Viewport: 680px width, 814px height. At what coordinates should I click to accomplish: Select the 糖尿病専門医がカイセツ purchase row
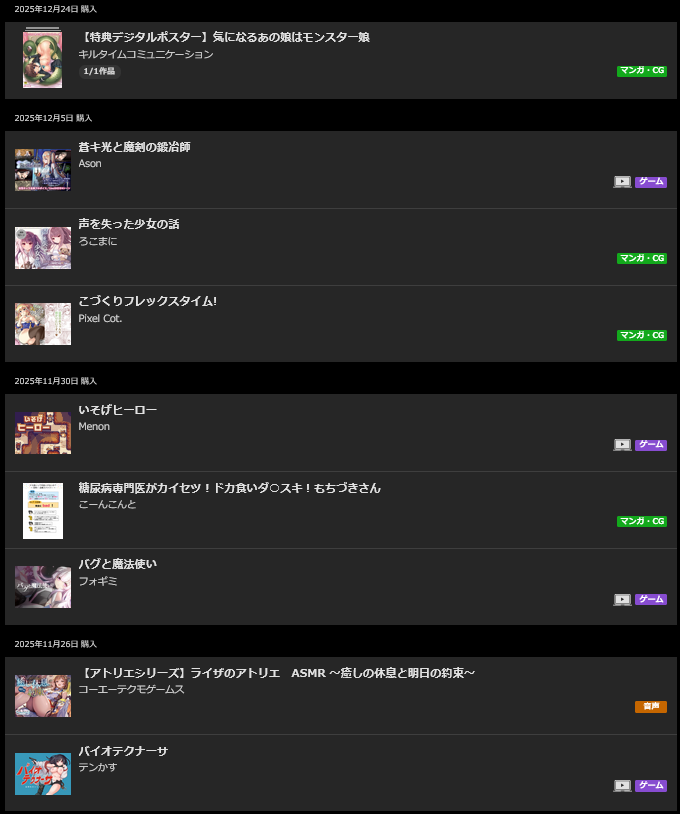point(229,488)
